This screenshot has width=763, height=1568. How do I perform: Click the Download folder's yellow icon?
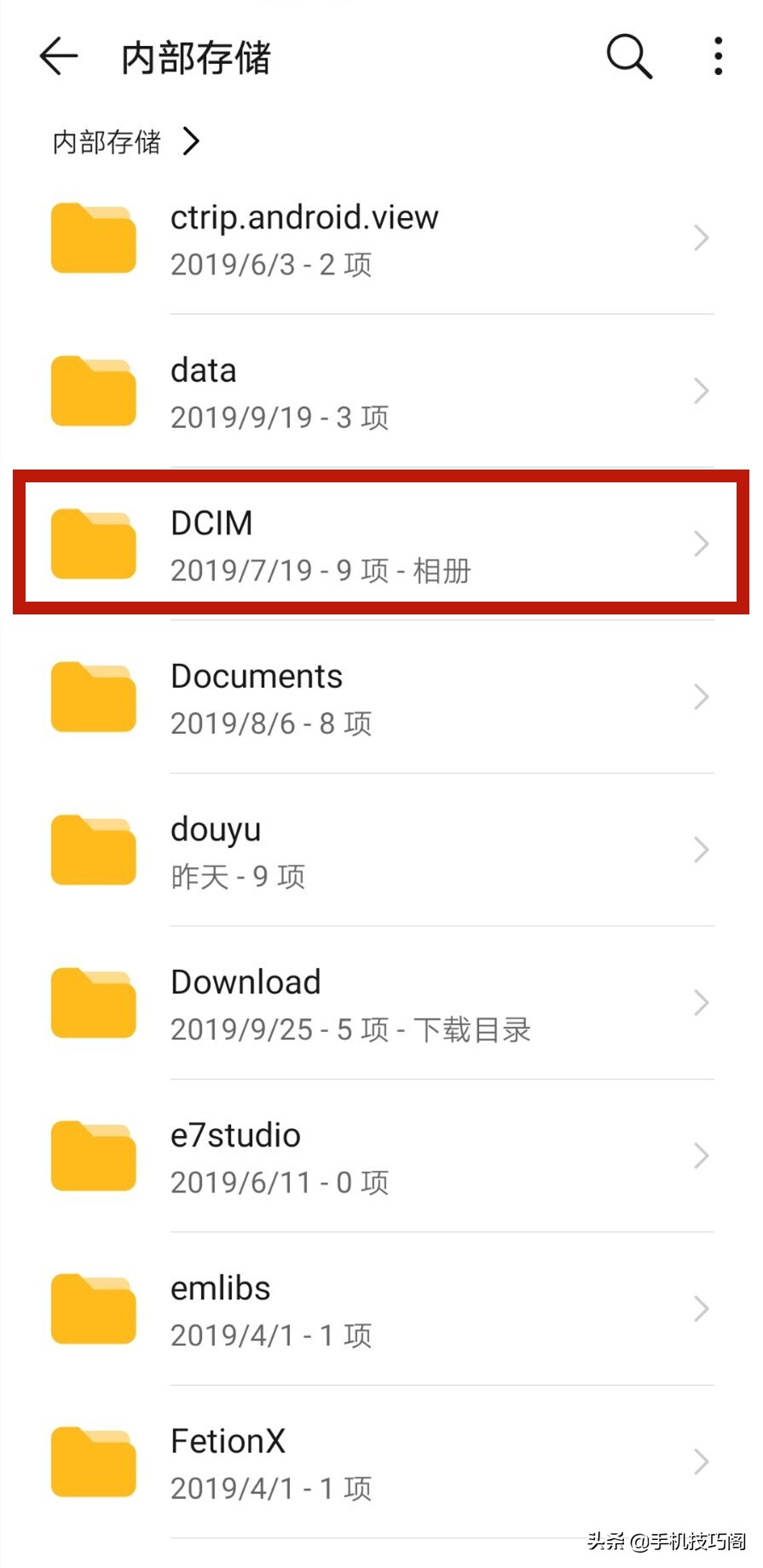tap(93, 1002)
